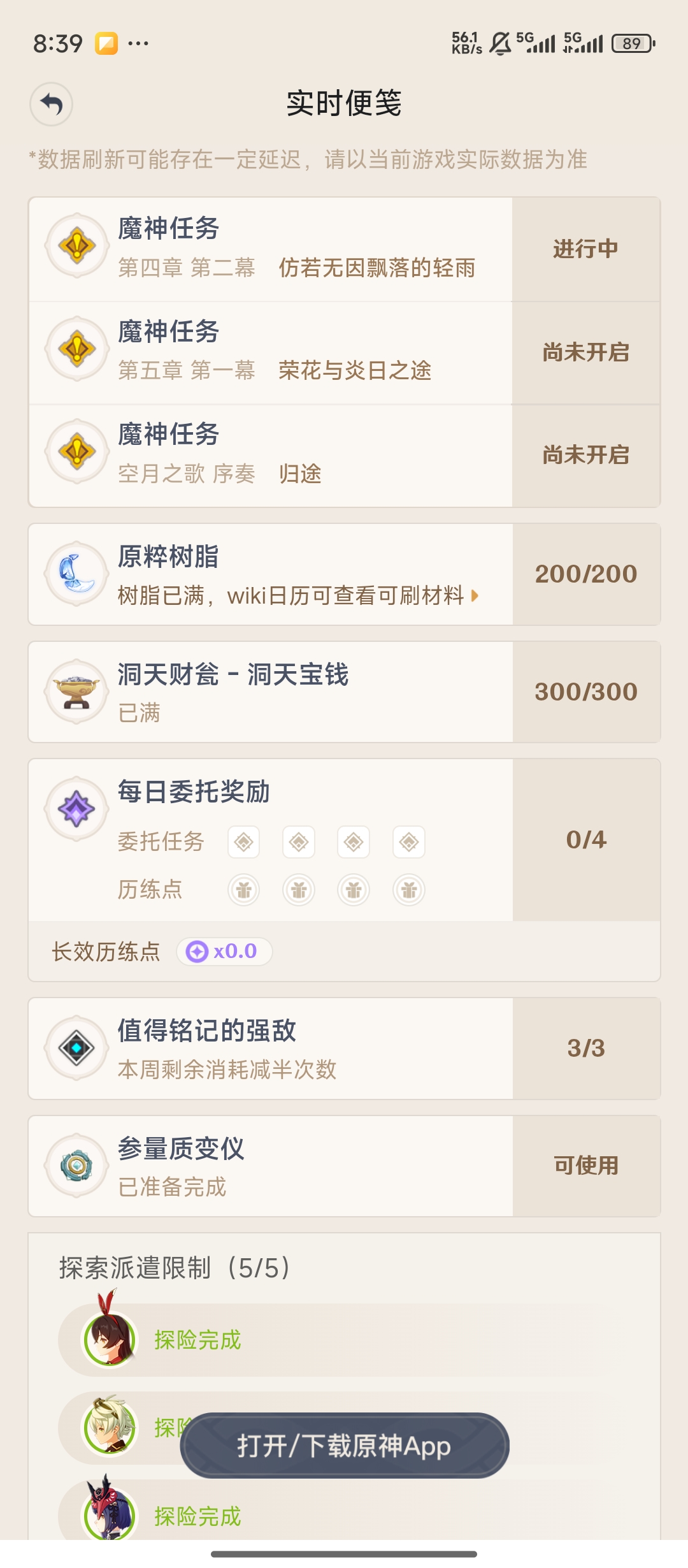Tap the last 历练点 gift icon
This screenshot has width=688, height=1568.
(x=408, y=890)
